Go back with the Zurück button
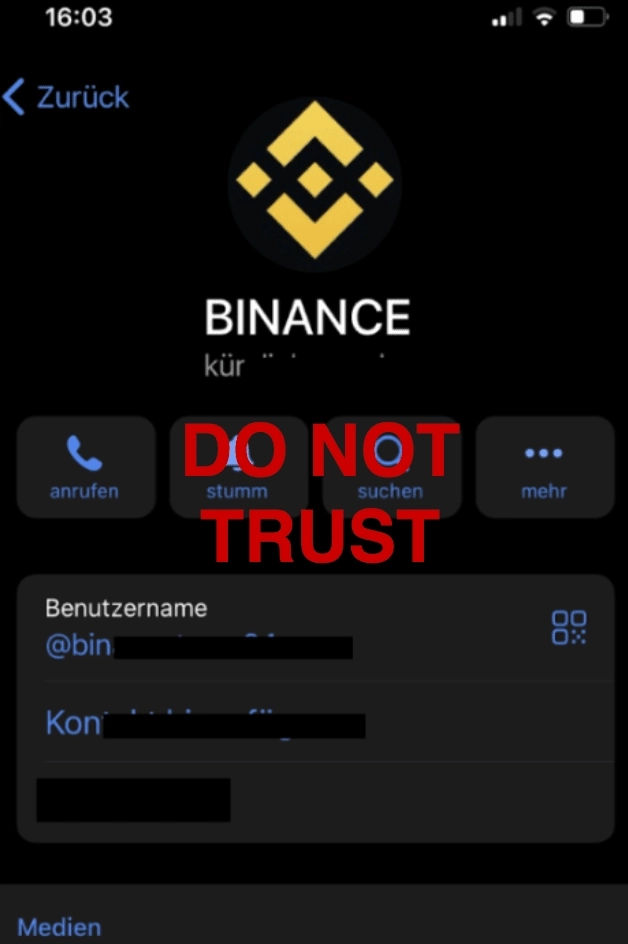Image resolution: width=628 pixels, height=944 pixels. [67, 97]
